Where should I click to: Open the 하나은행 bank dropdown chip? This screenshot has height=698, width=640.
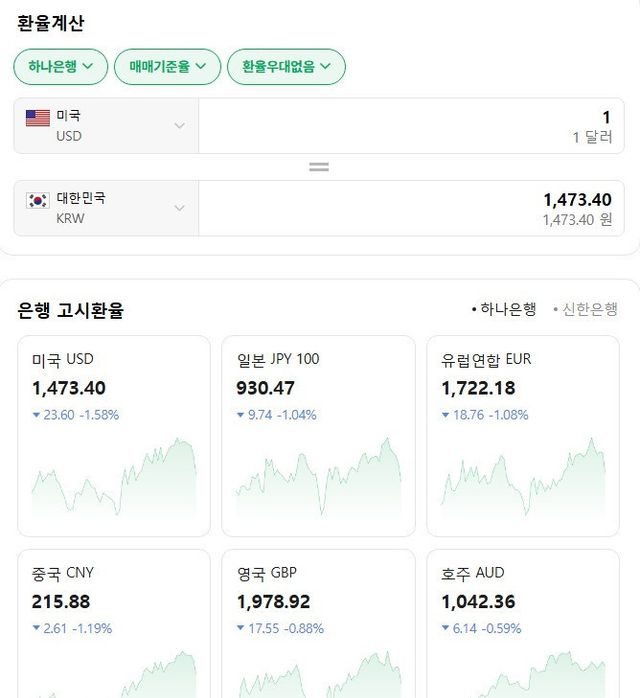click(x=60, y=67)
